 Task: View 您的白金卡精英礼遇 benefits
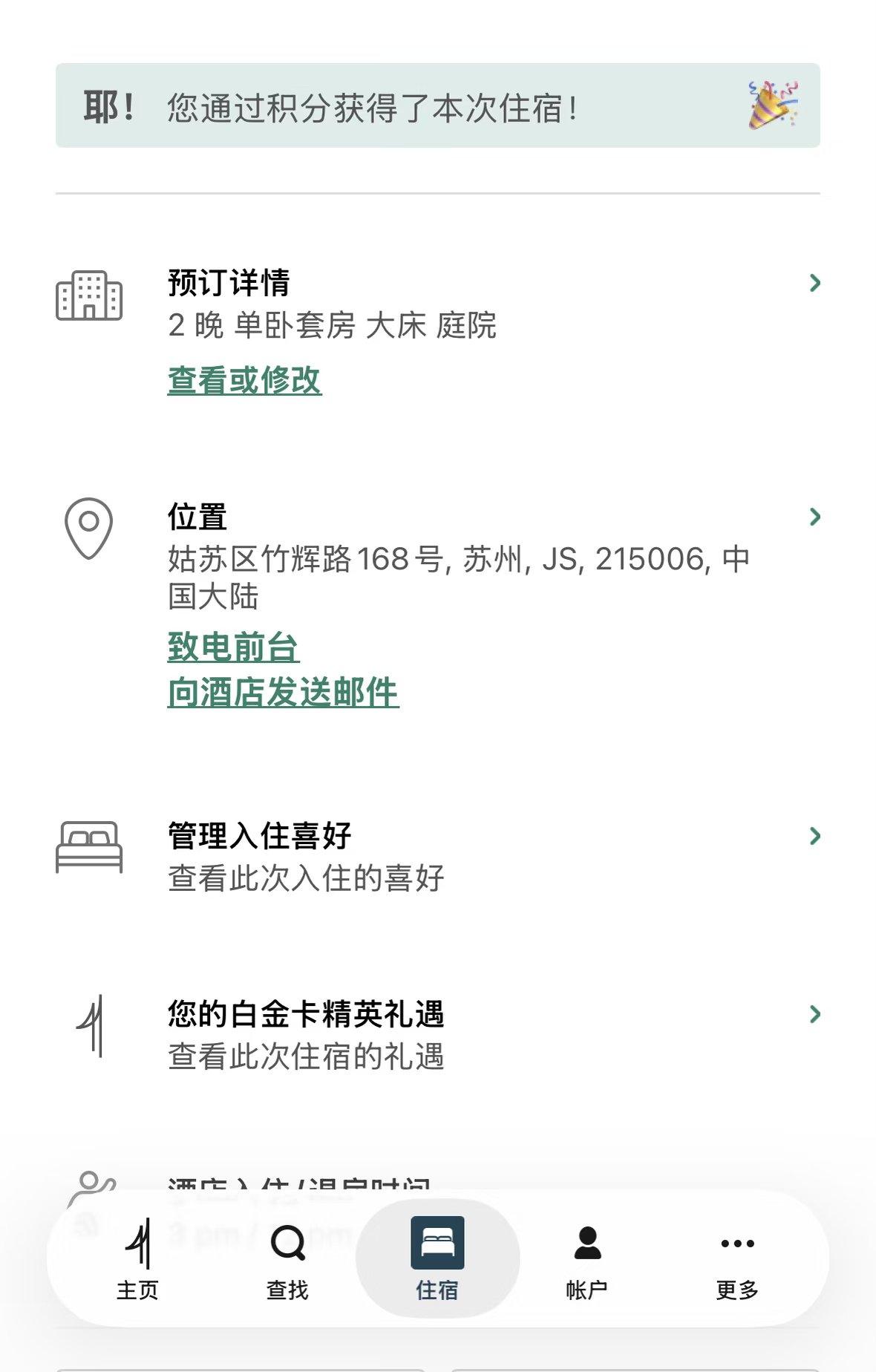click(x=306, y=1014)
